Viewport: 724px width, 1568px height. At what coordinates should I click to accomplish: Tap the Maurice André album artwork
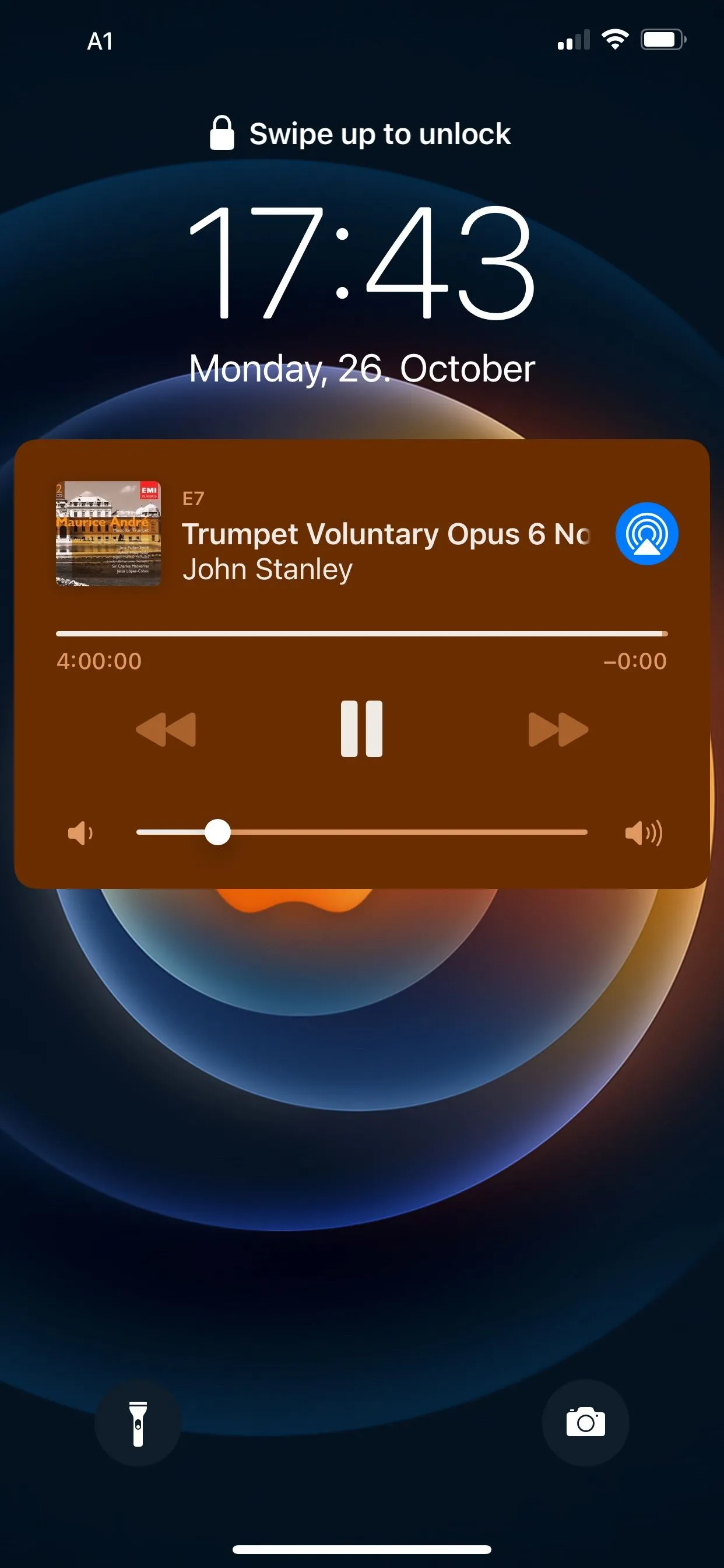click(x=108, y=534)
